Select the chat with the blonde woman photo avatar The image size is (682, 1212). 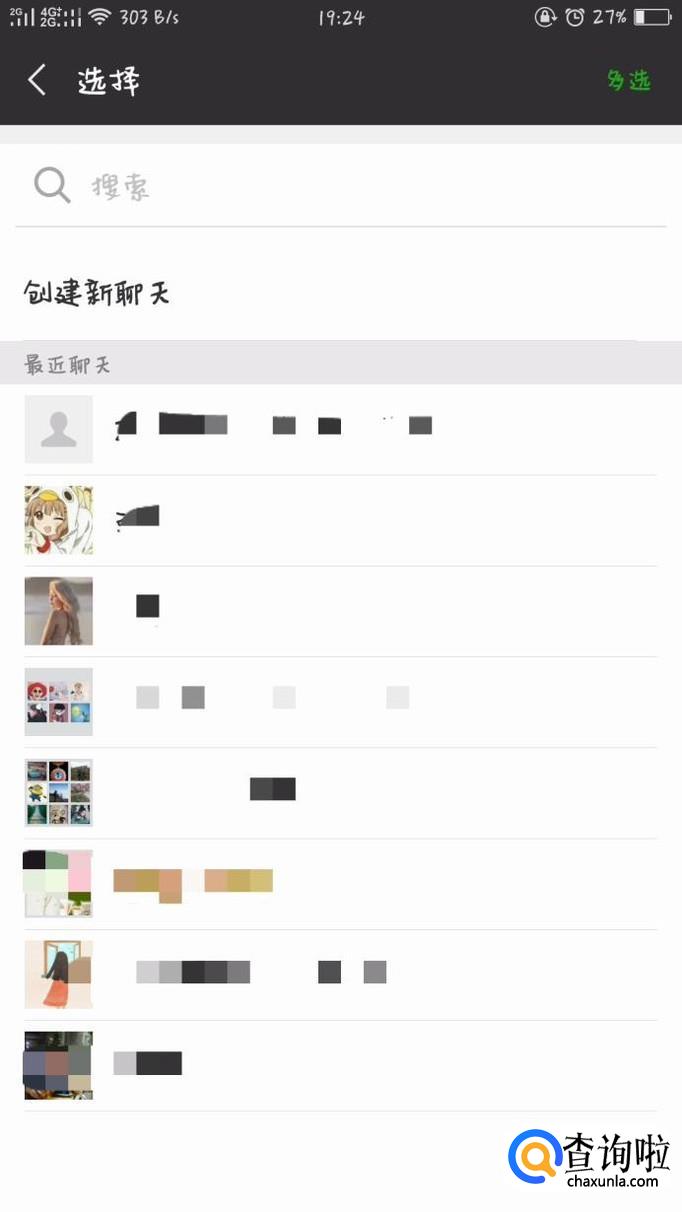click(x=340, y=610)
